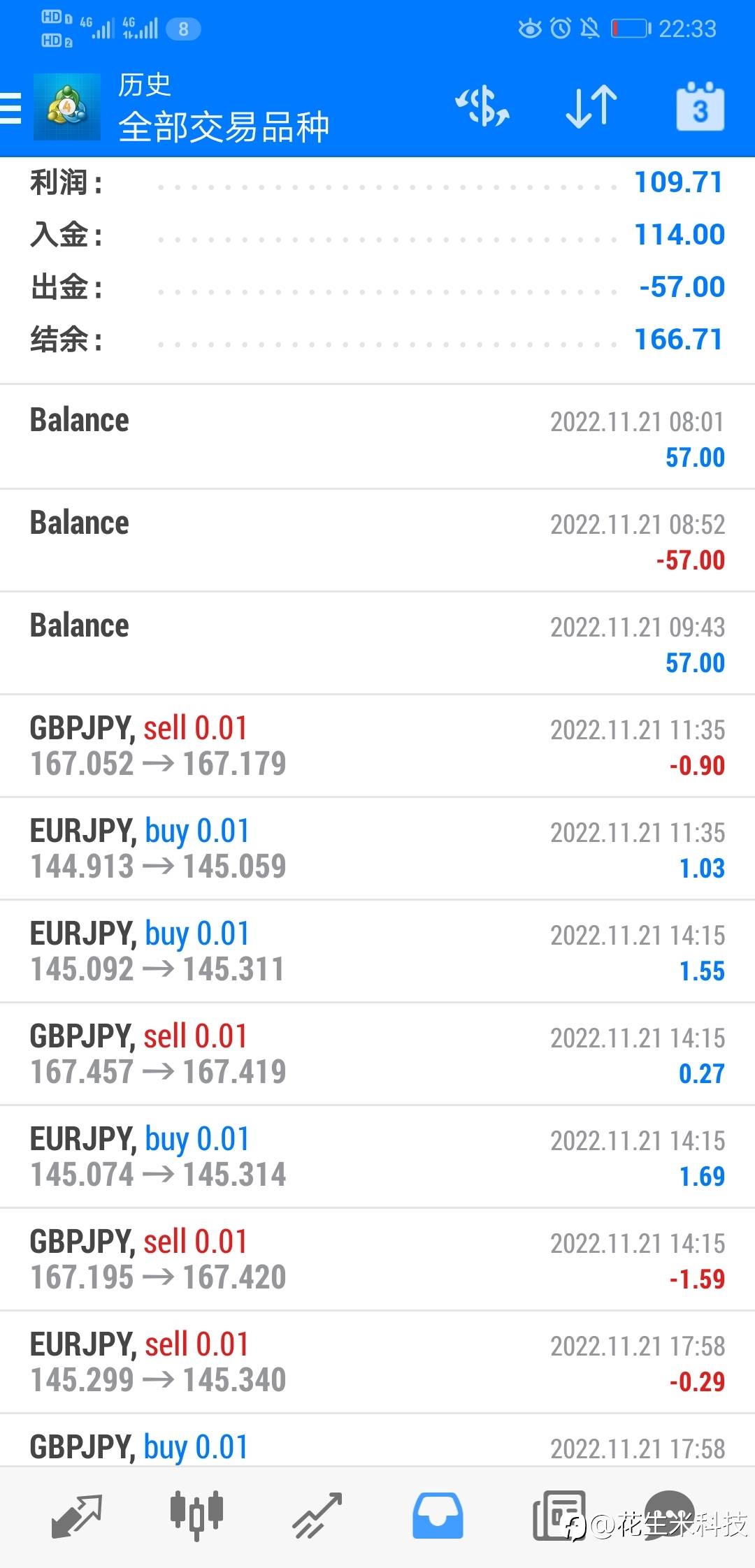Select the History inbox tab
Viewport: 755px width, 1568px height.
pos(438,1516)
